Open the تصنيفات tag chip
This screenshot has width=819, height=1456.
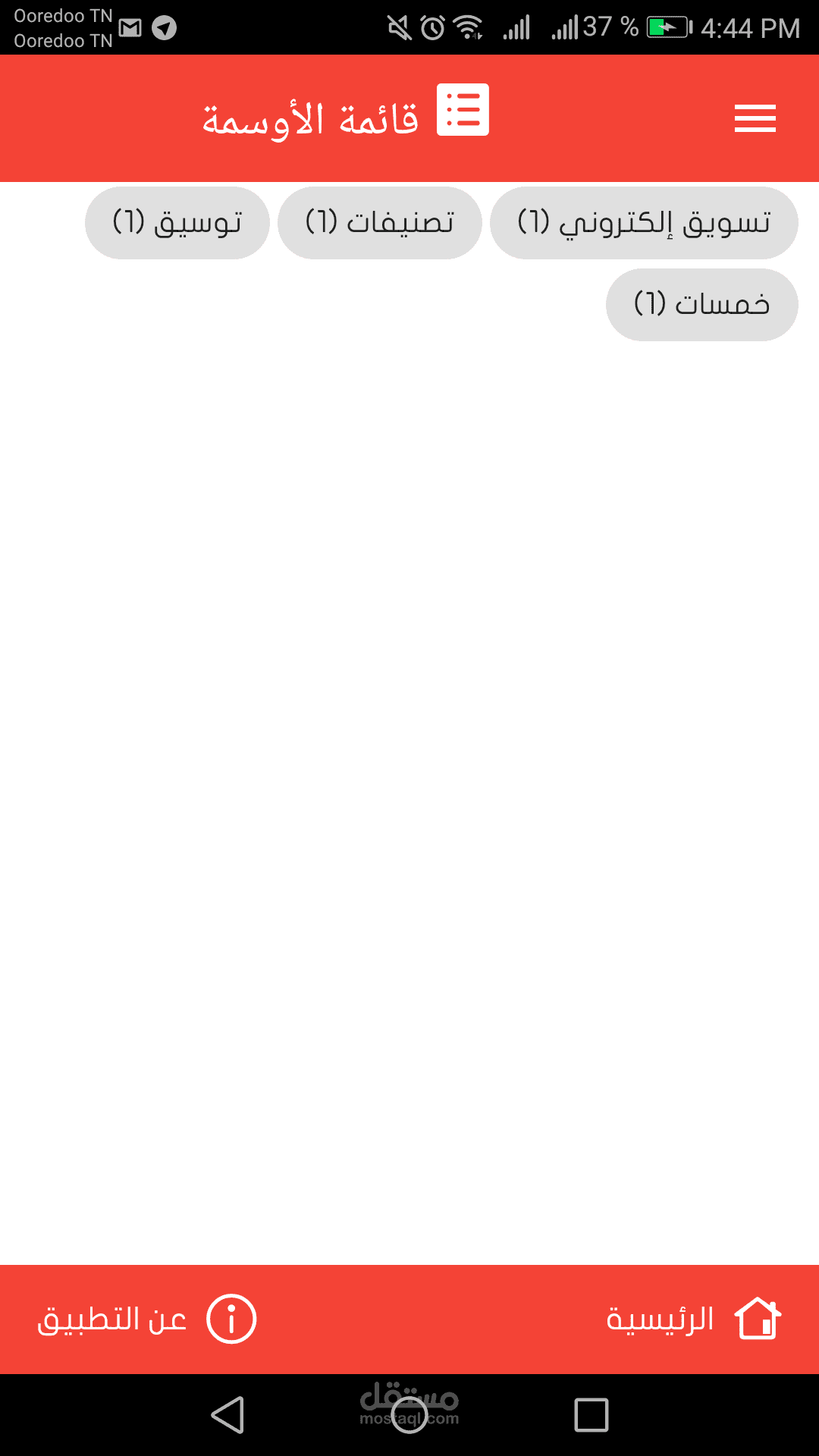pyautogui.click(x=379, y=223)
